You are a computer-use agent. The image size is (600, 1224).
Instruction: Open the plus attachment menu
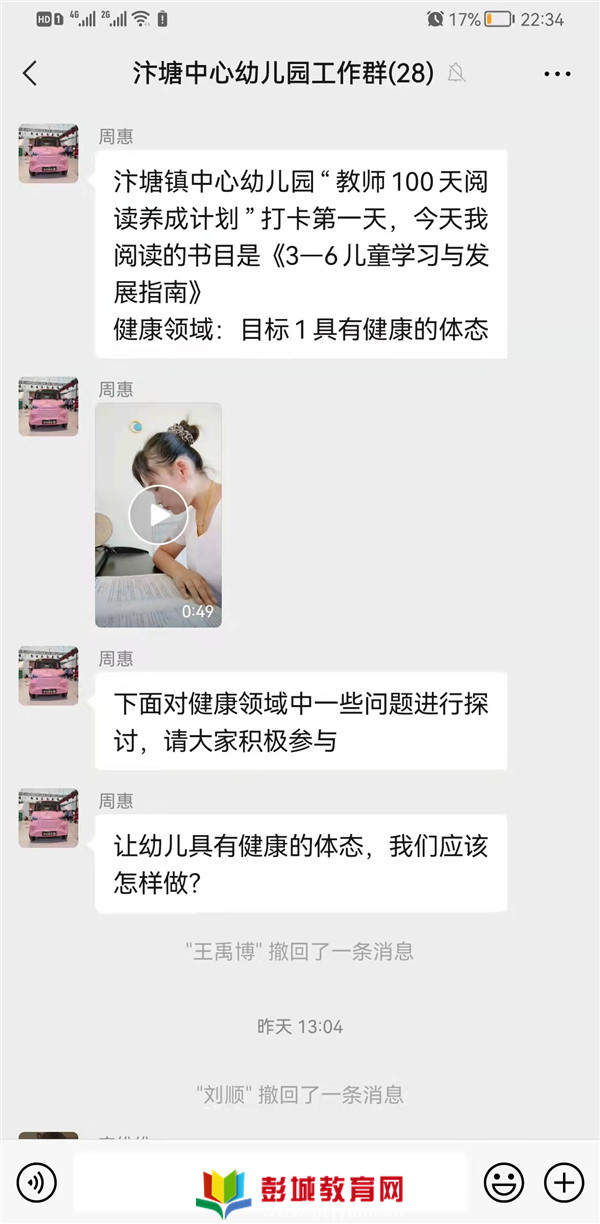[x=563, y=1183]
